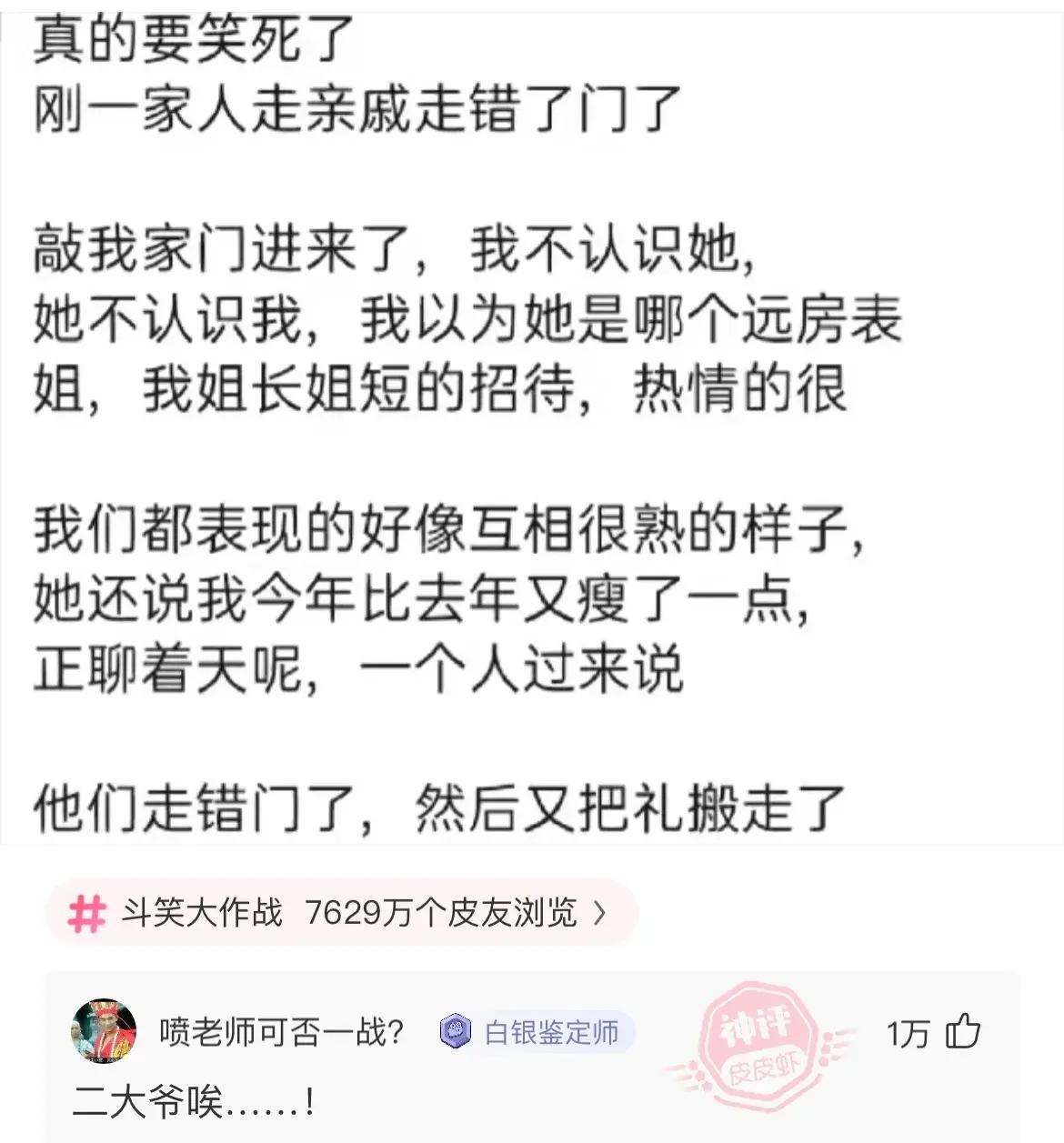Viewport: 1064px width, 1143px height.
Task: Open the commenter's profile avatar
Action: [x=104, y=1032]
